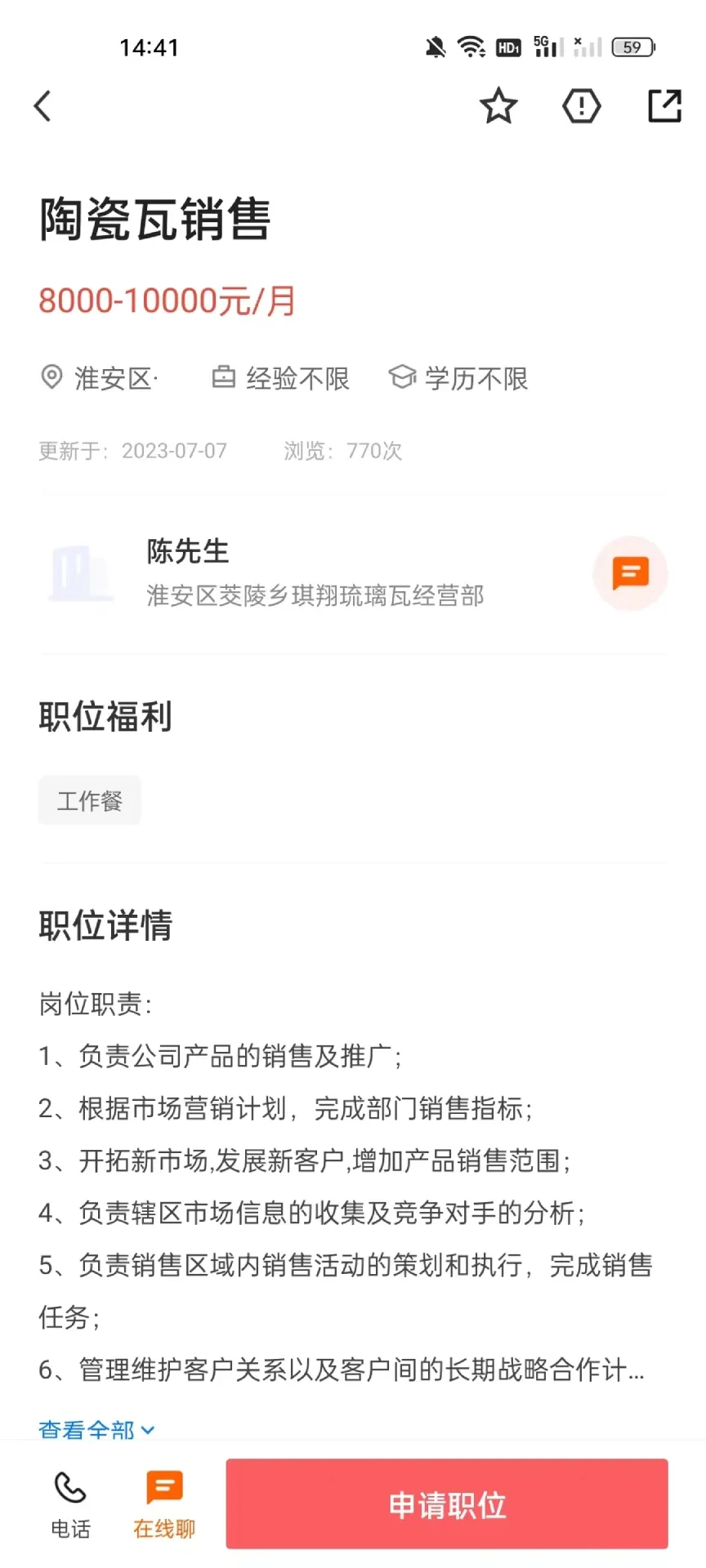The width and height of the screenshot is (706, 1568).
Task: Star this job to favorite it
Action: click(x=498, y=105)
